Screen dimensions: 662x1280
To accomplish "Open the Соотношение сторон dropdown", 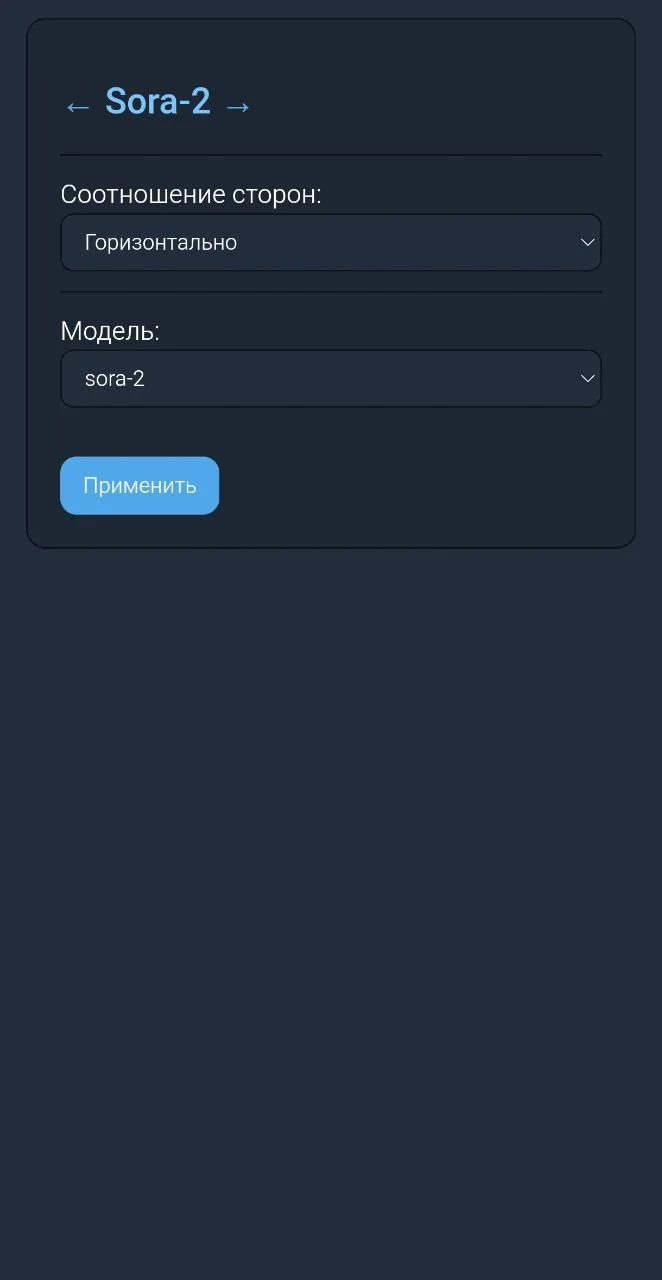I will coord(331,242).
